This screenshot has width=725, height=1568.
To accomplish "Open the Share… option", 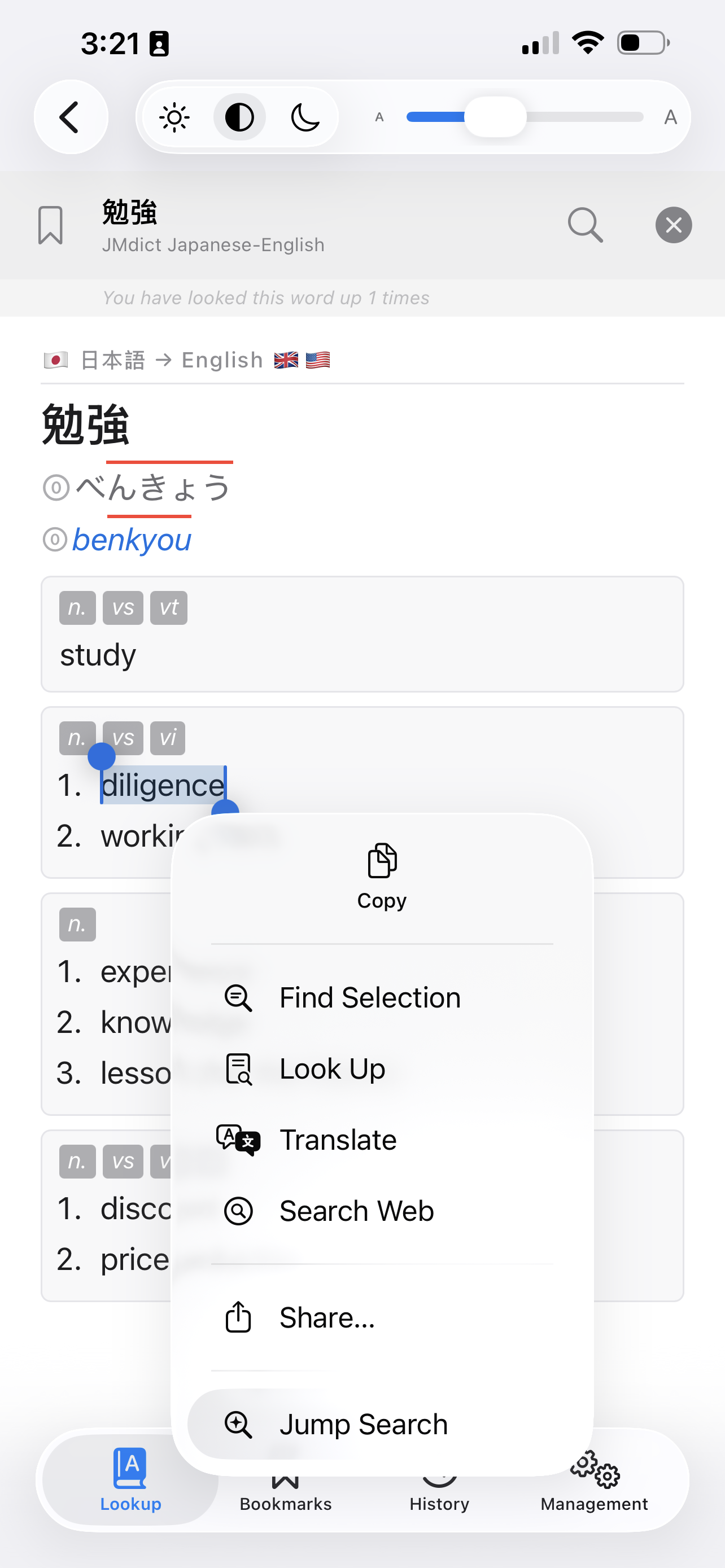I will [x=327, y=1318].
